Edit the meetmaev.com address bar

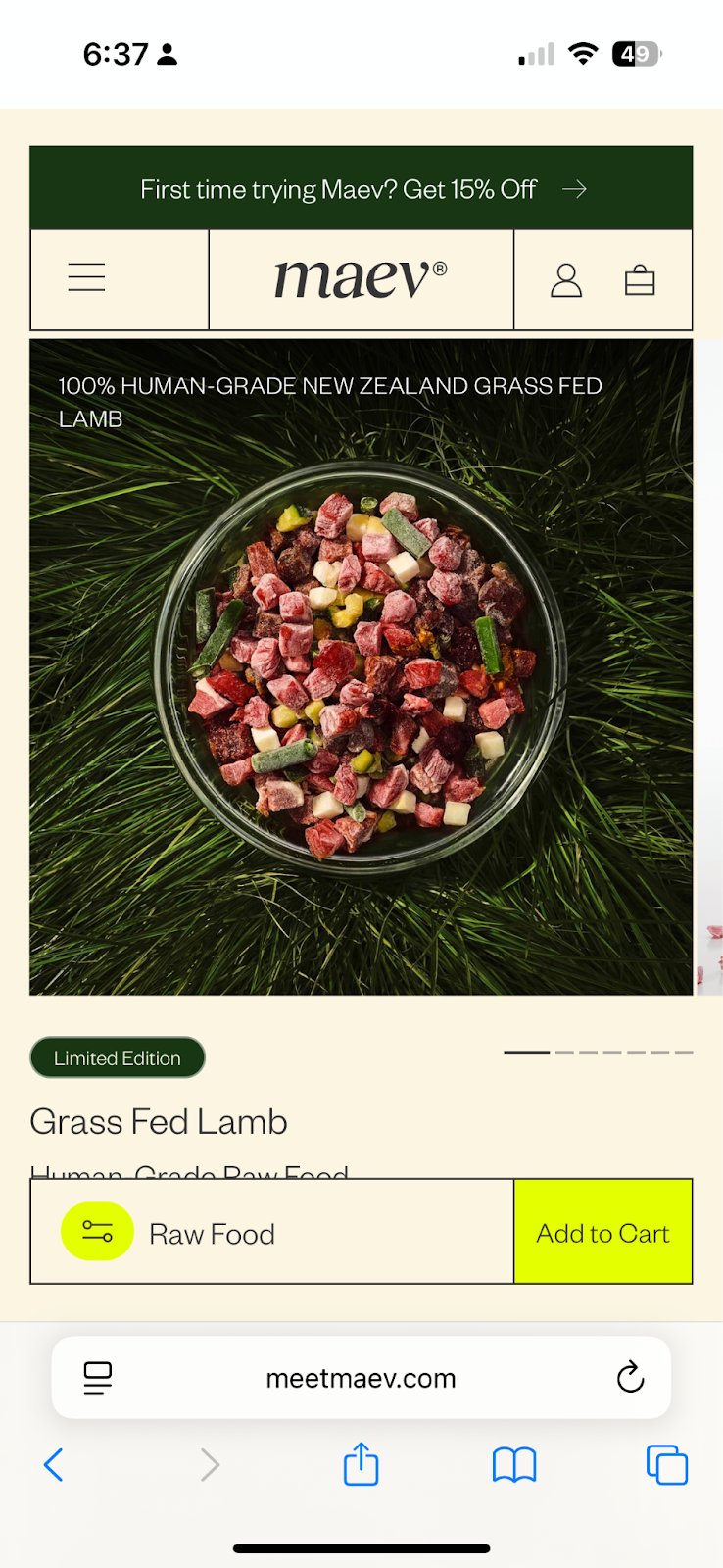(x=361, y=1378)
